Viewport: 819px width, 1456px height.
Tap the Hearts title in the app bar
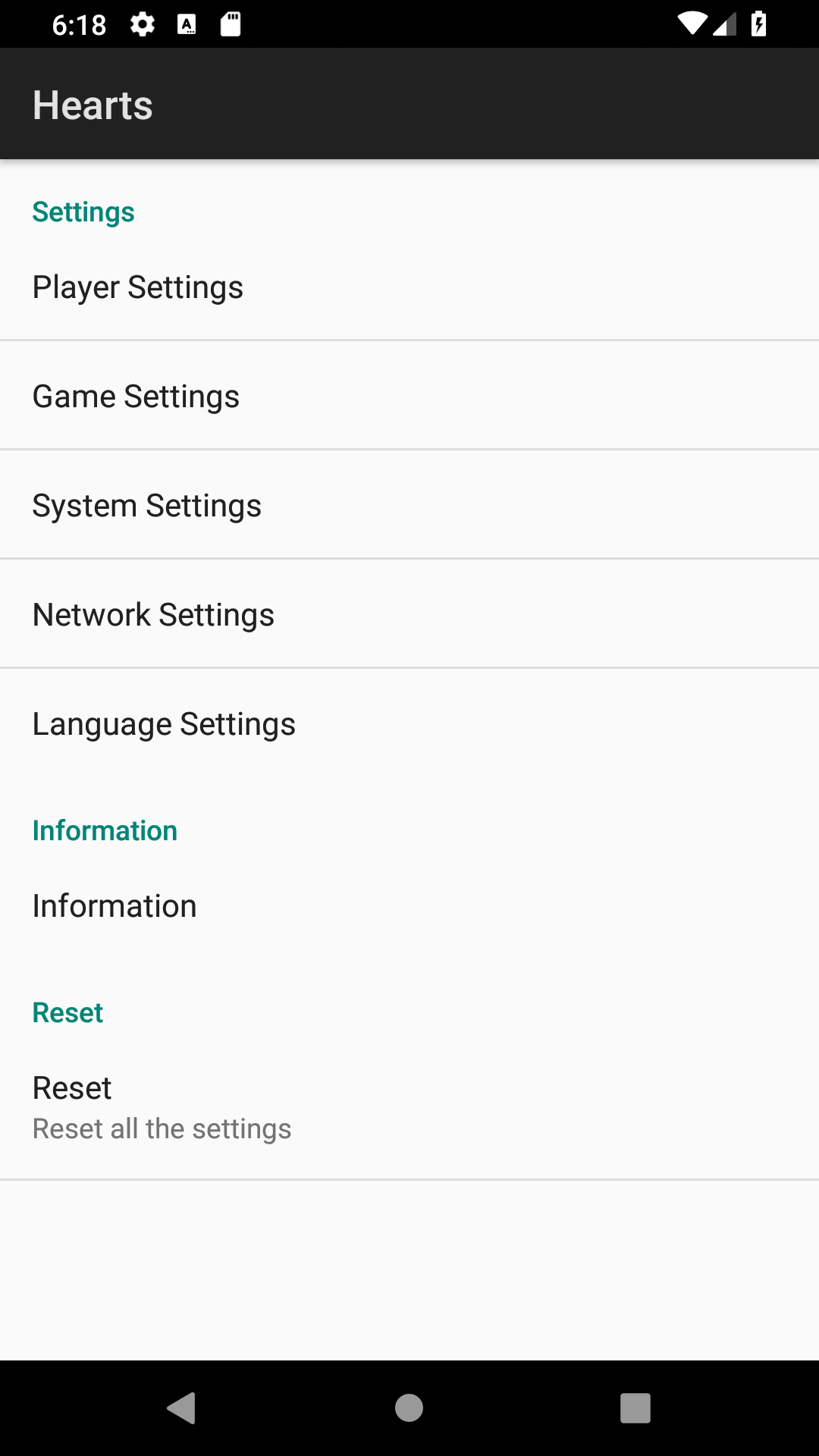92,104
